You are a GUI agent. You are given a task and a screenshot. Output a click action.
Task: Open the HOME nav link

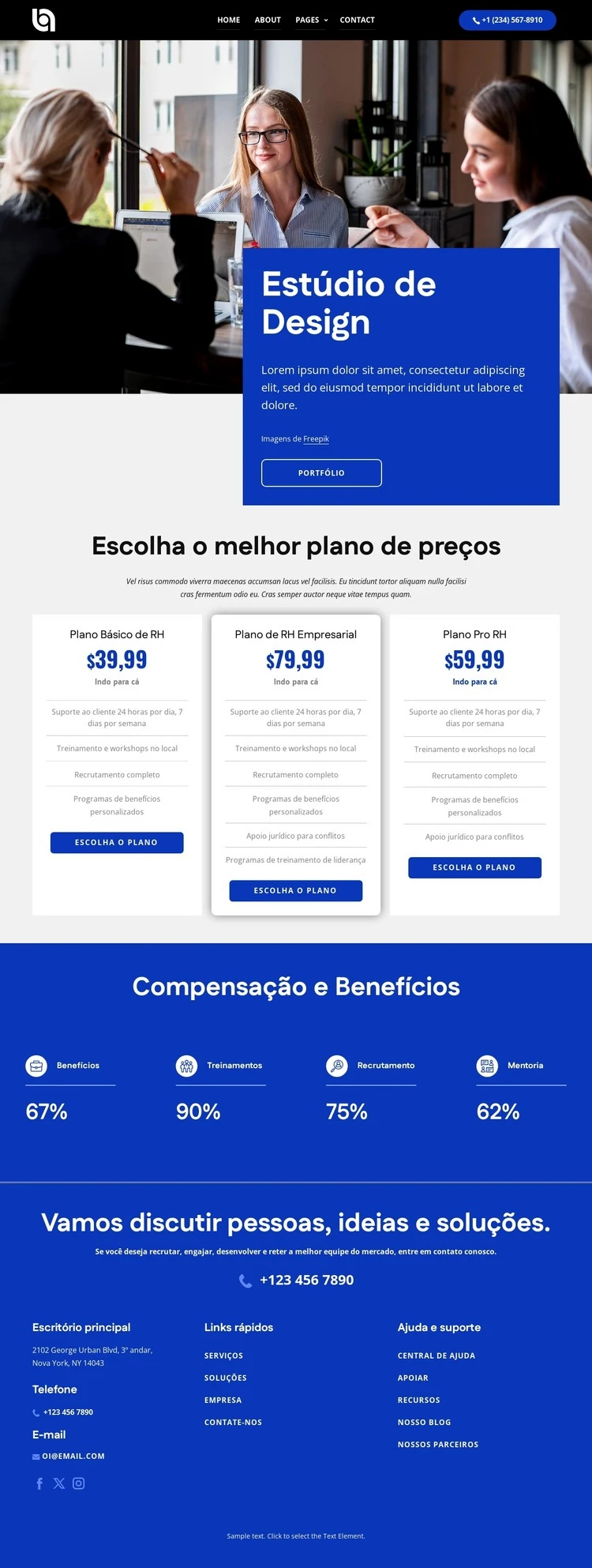[228, 20]
